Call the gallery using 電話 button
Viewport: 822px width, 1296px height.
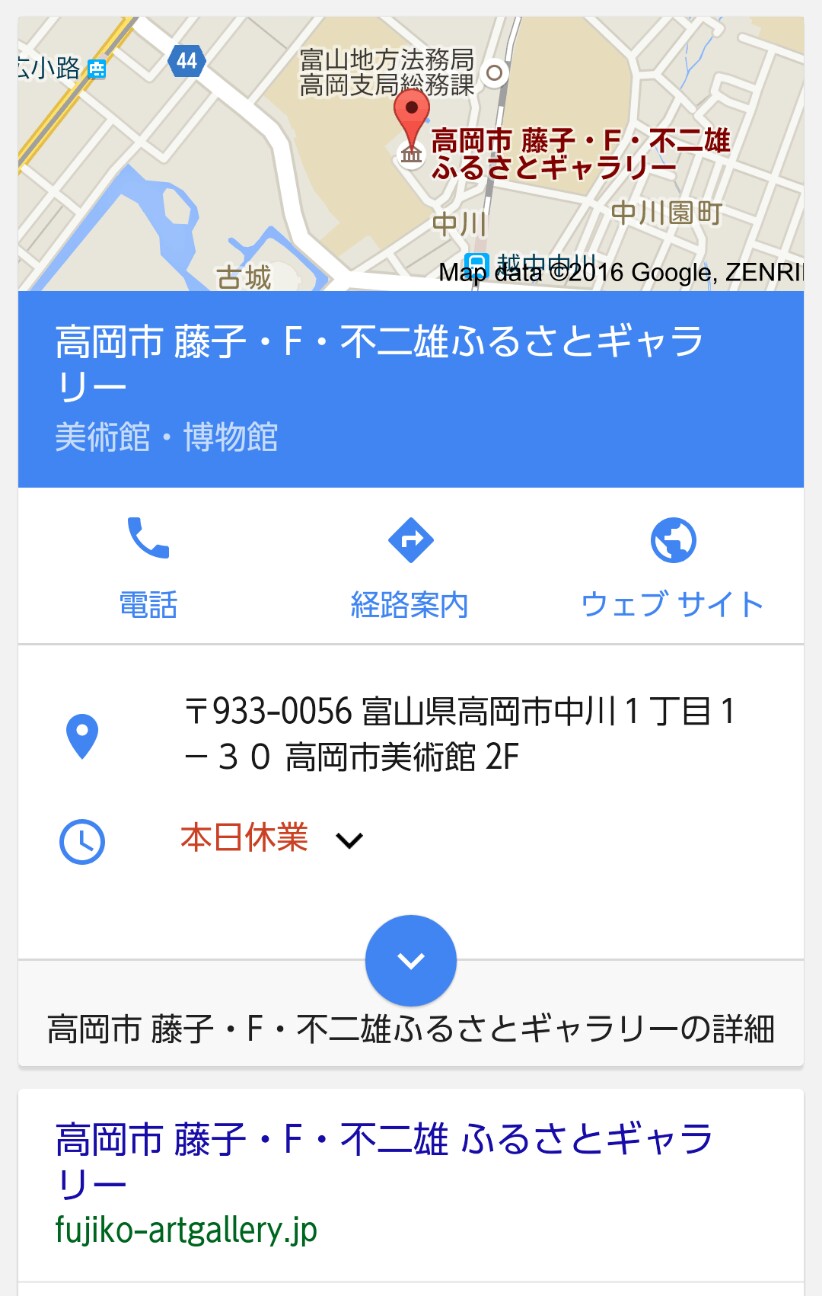point(148,566)
